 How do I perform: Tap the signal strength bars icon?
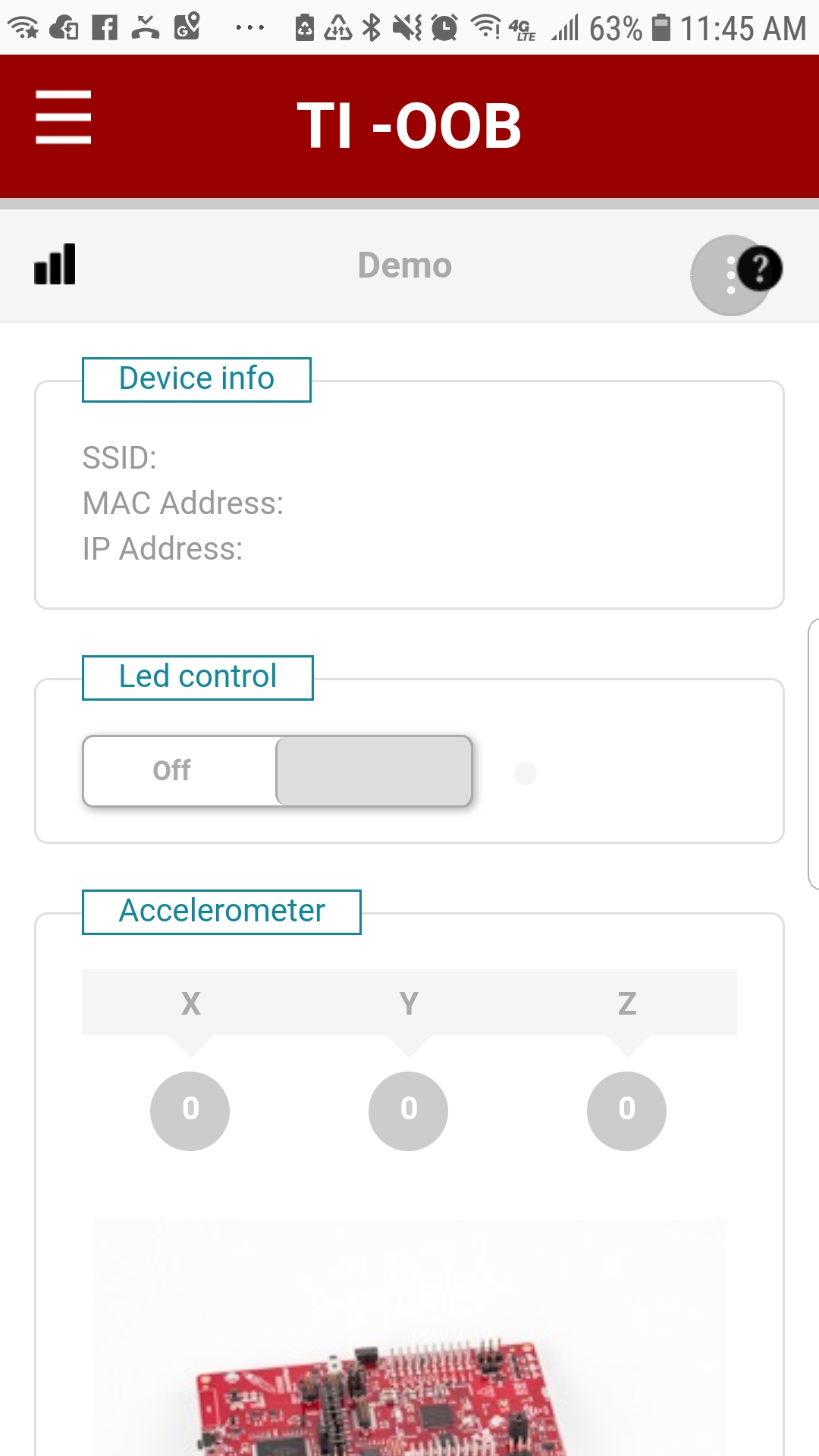pos(55,264)
